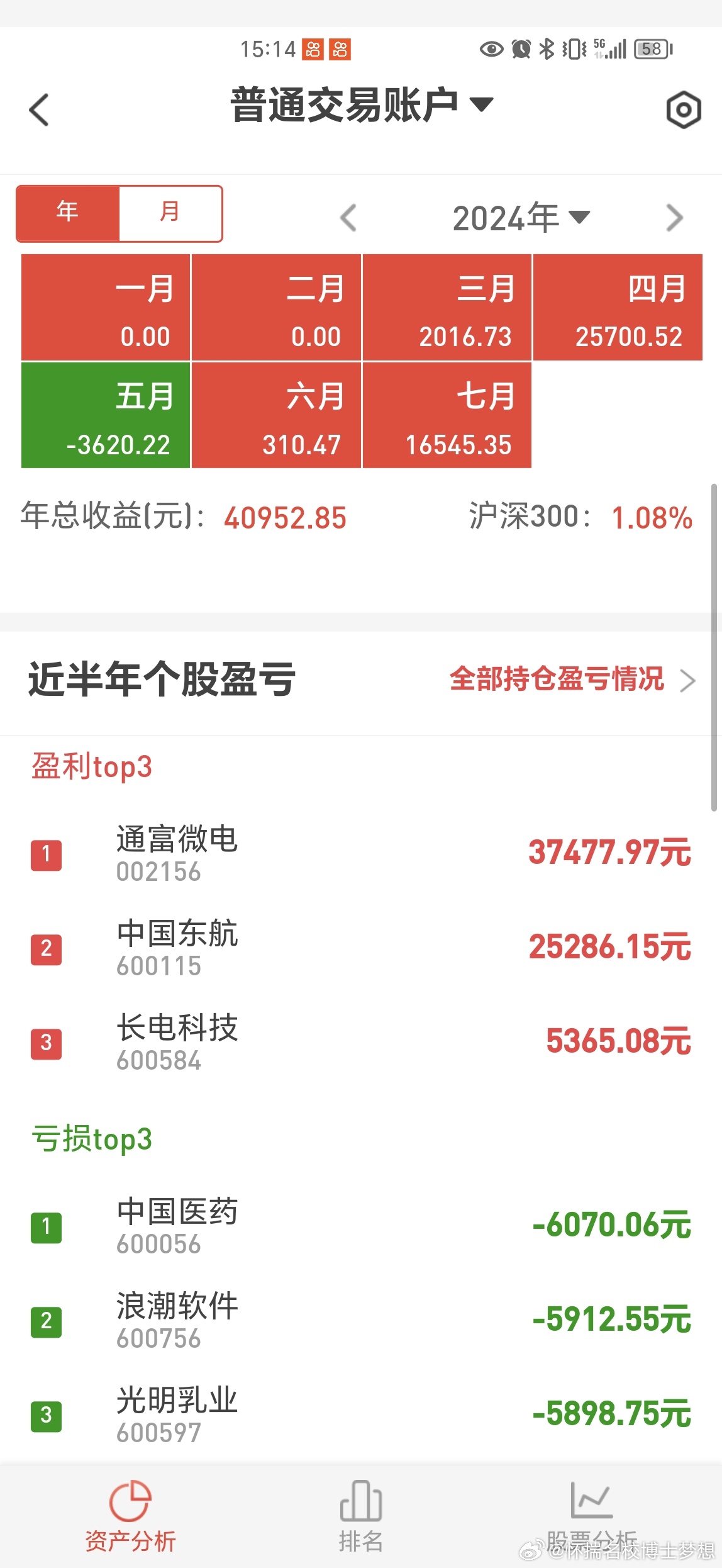Image resolution: width=722 pixels, height=1568 pixels.
Task: Click the previous year left arrow
Action: pos(350,217)
